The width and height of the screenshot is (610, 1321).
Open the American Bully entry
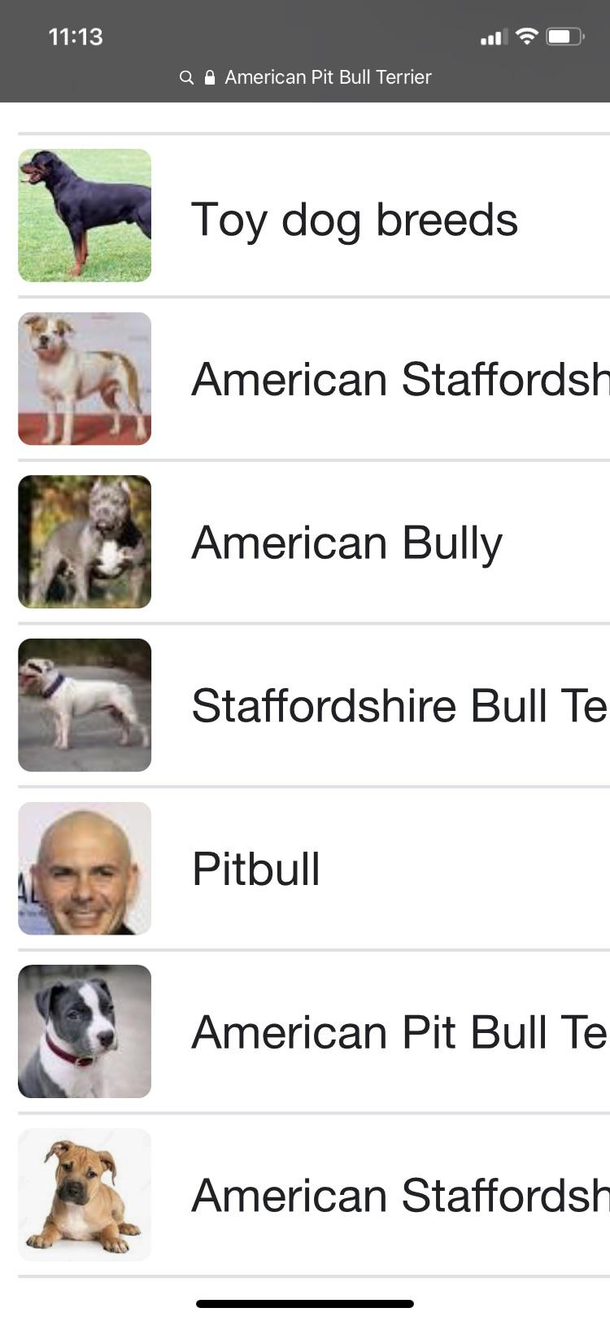tap(346, 543)
